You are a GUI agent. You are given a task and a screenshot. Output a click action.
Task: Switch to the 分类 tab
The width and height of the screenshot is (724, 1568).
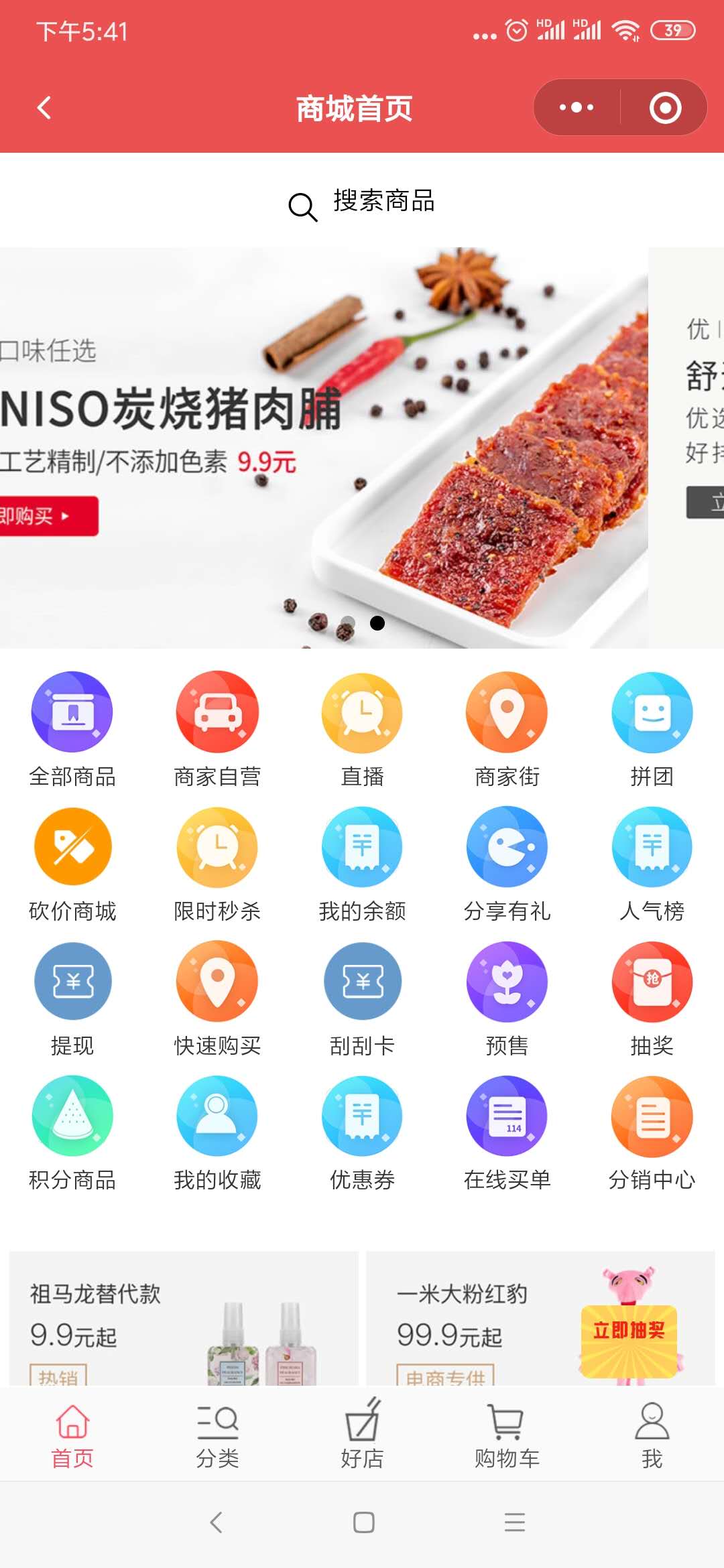click(217, 1434)
